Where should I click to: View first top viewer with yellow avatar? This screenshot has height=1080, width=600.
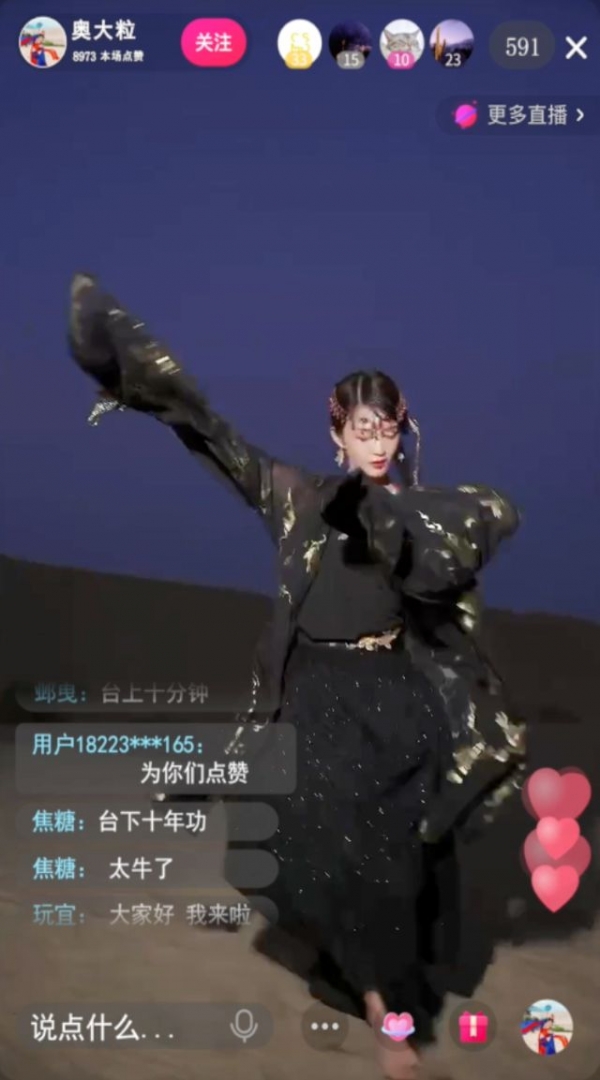pos(299,44)
